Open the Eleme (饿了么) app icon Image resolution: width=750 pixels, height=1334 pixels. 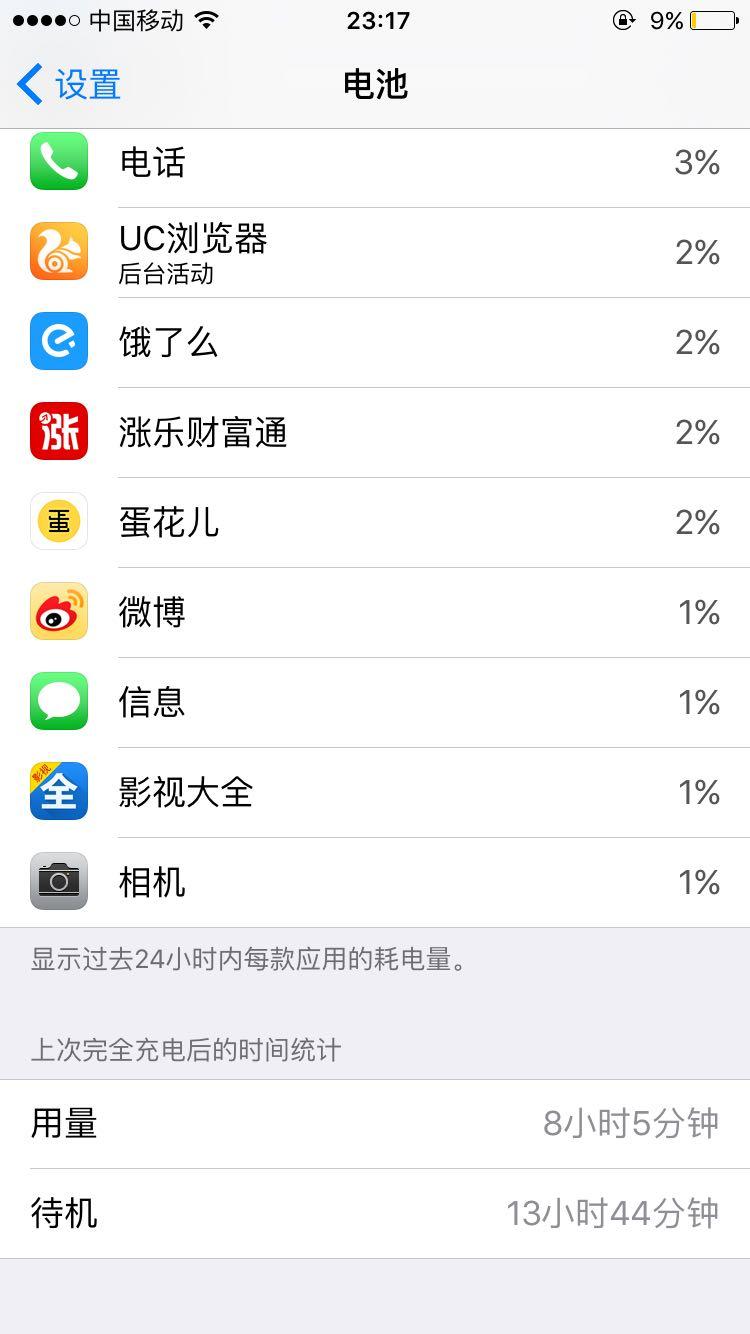coord(58,342)
